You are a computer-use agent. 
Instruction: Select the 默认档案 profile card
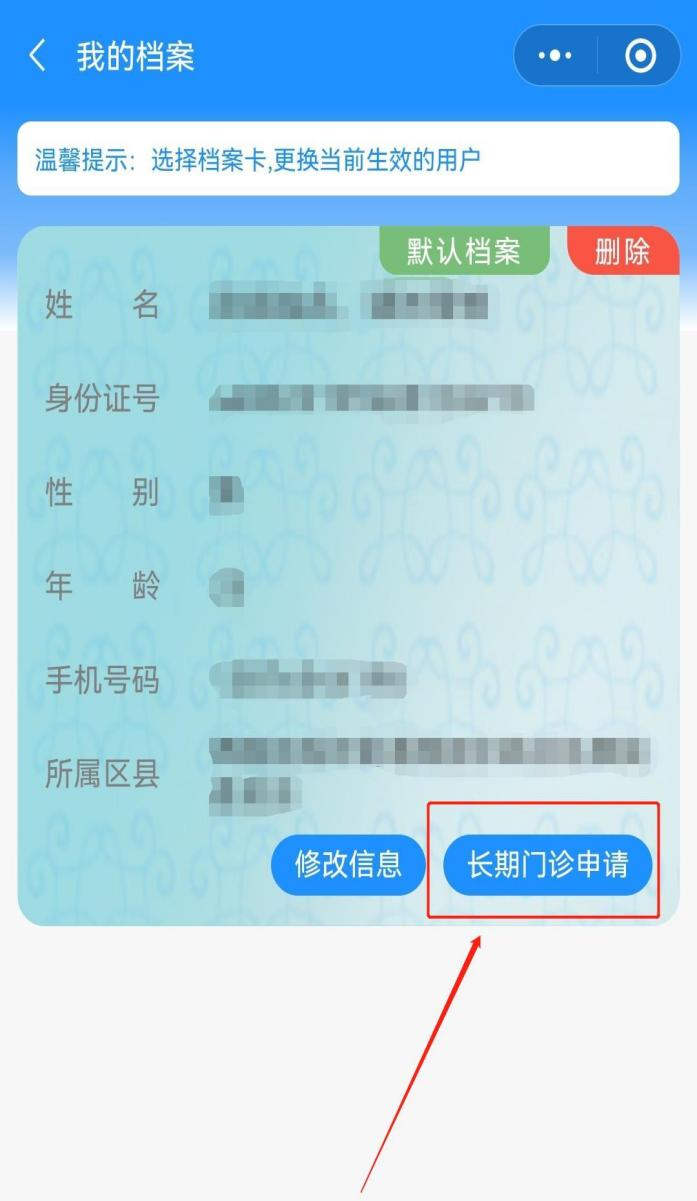click(463, 252)
